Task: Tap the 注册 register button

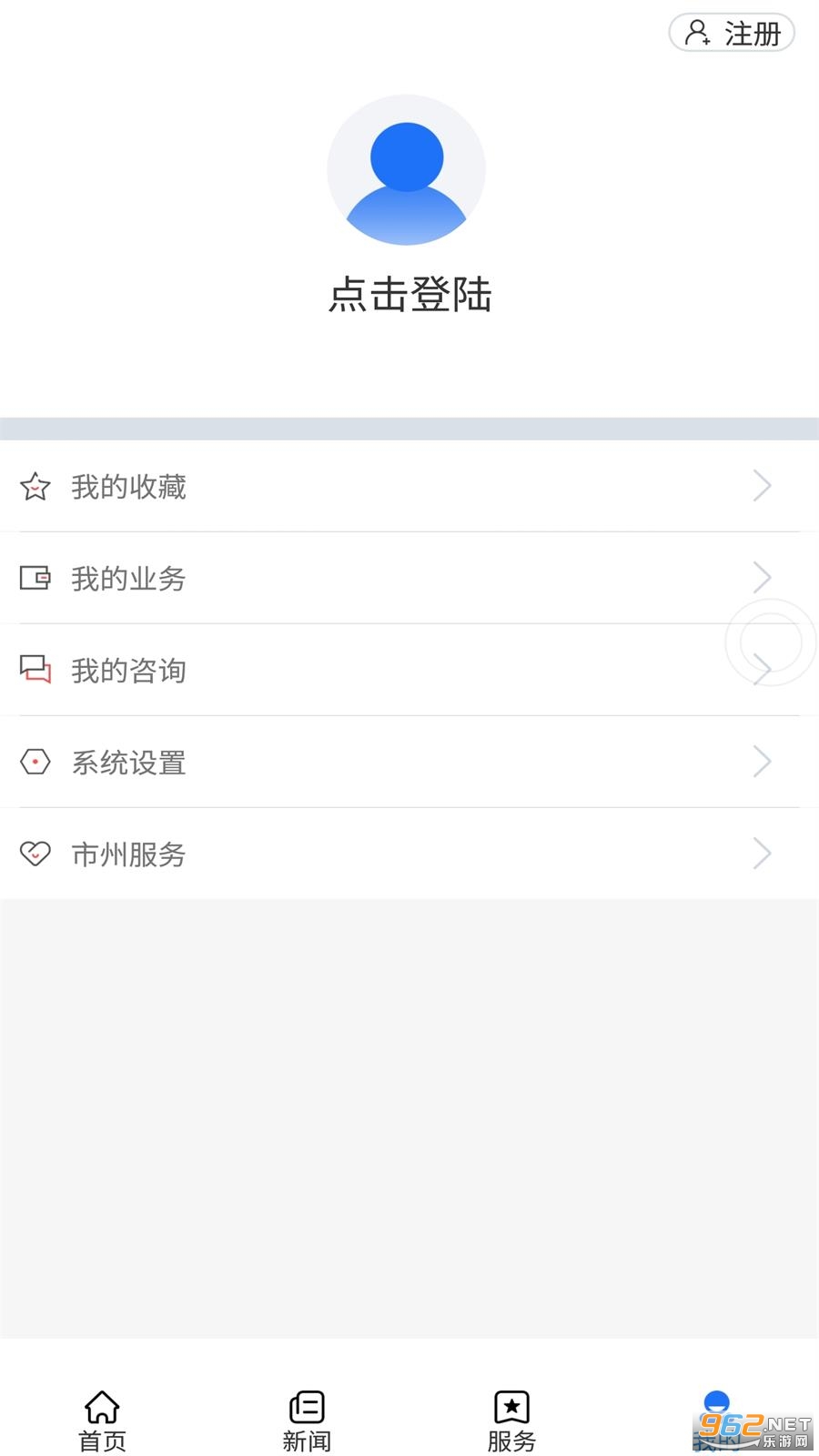Action: click(732, 34)
